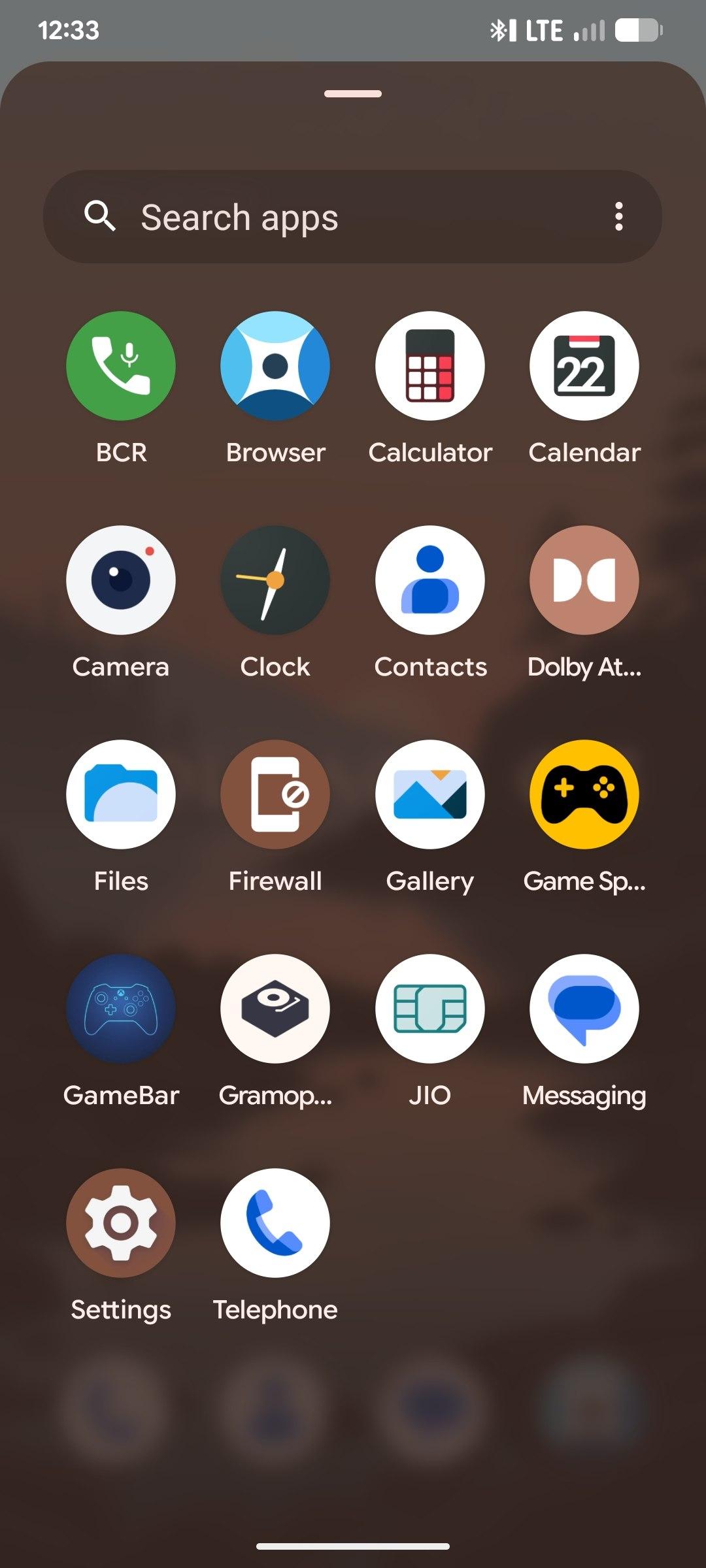
Task: Launch the Firewall app
Action: click(x=275, y=794)
